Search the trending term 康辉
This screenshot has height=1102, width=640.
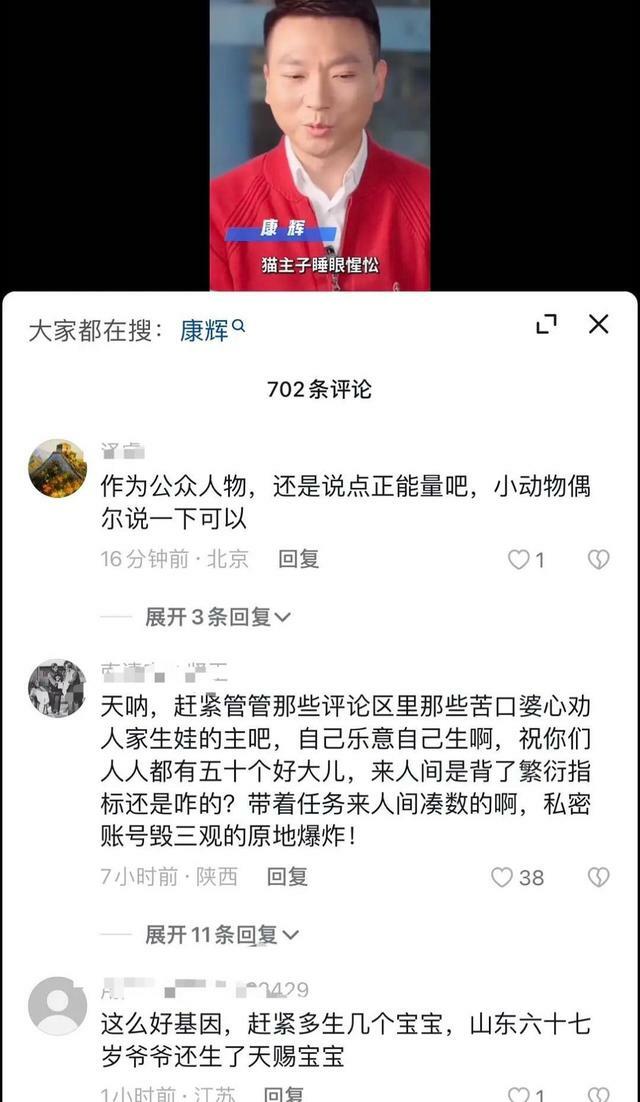tap(212, 331)
